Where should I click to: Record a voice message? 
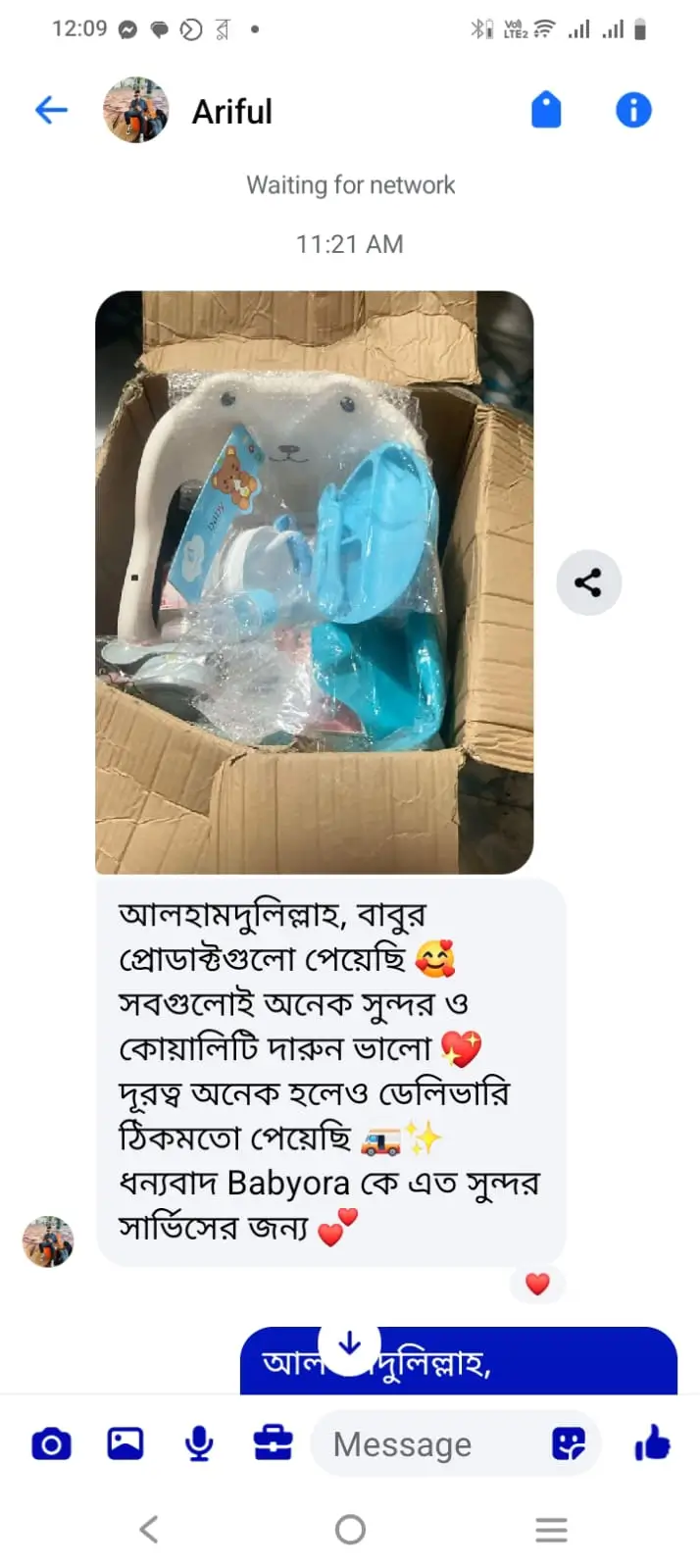pos(199,1444)
